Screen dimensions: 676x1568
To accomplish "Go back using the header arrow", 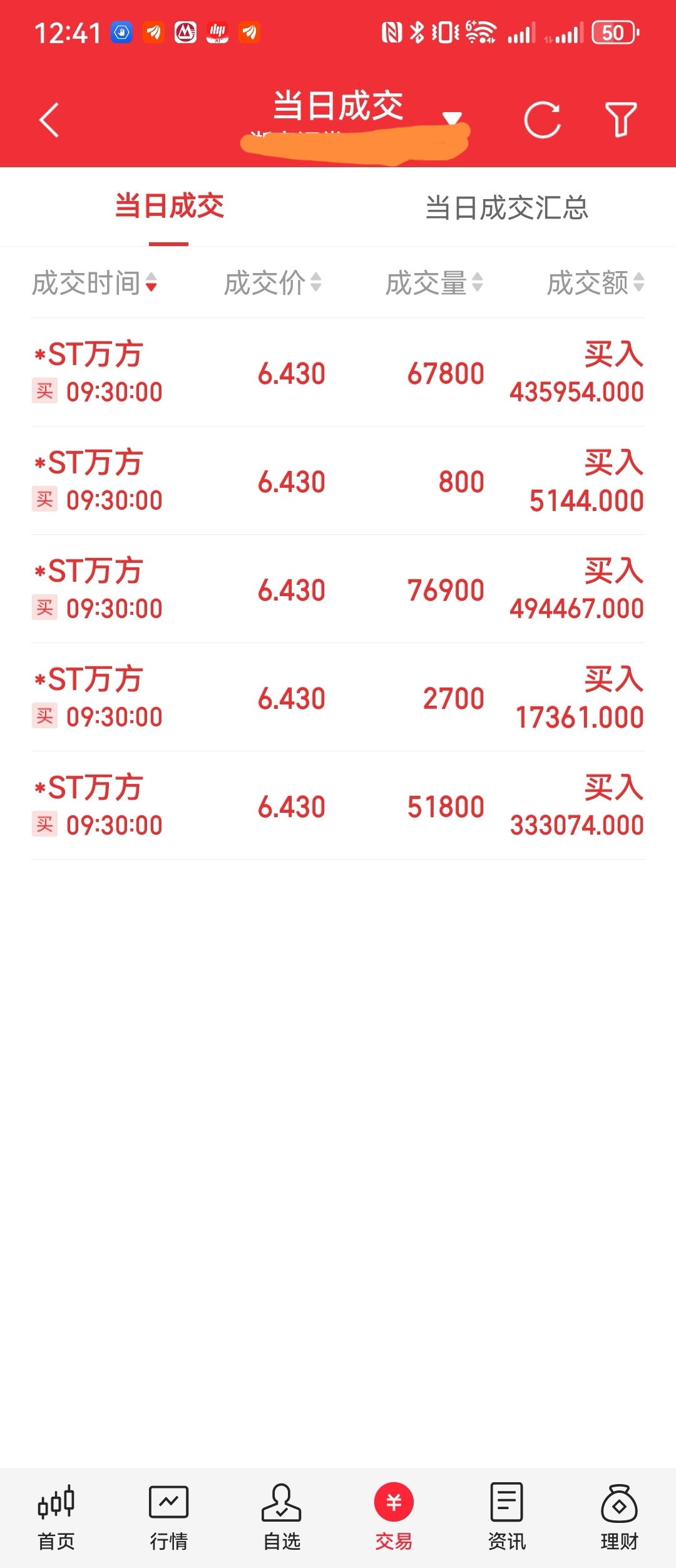I will 49,120.
